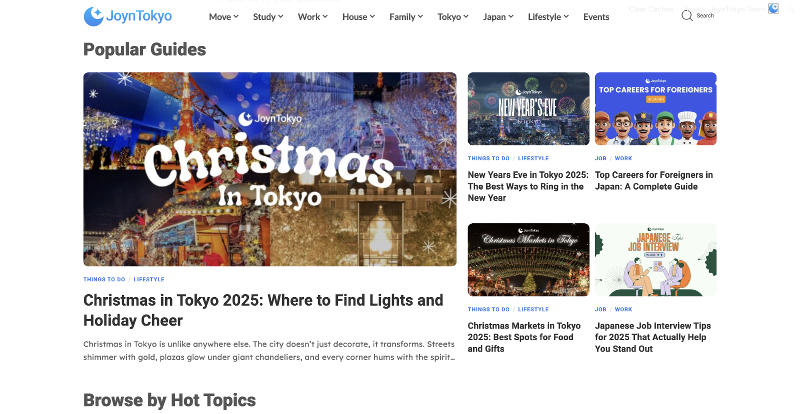The image size is (800, 414).
Task: Expand the Study menu
Action: (268, 17)
